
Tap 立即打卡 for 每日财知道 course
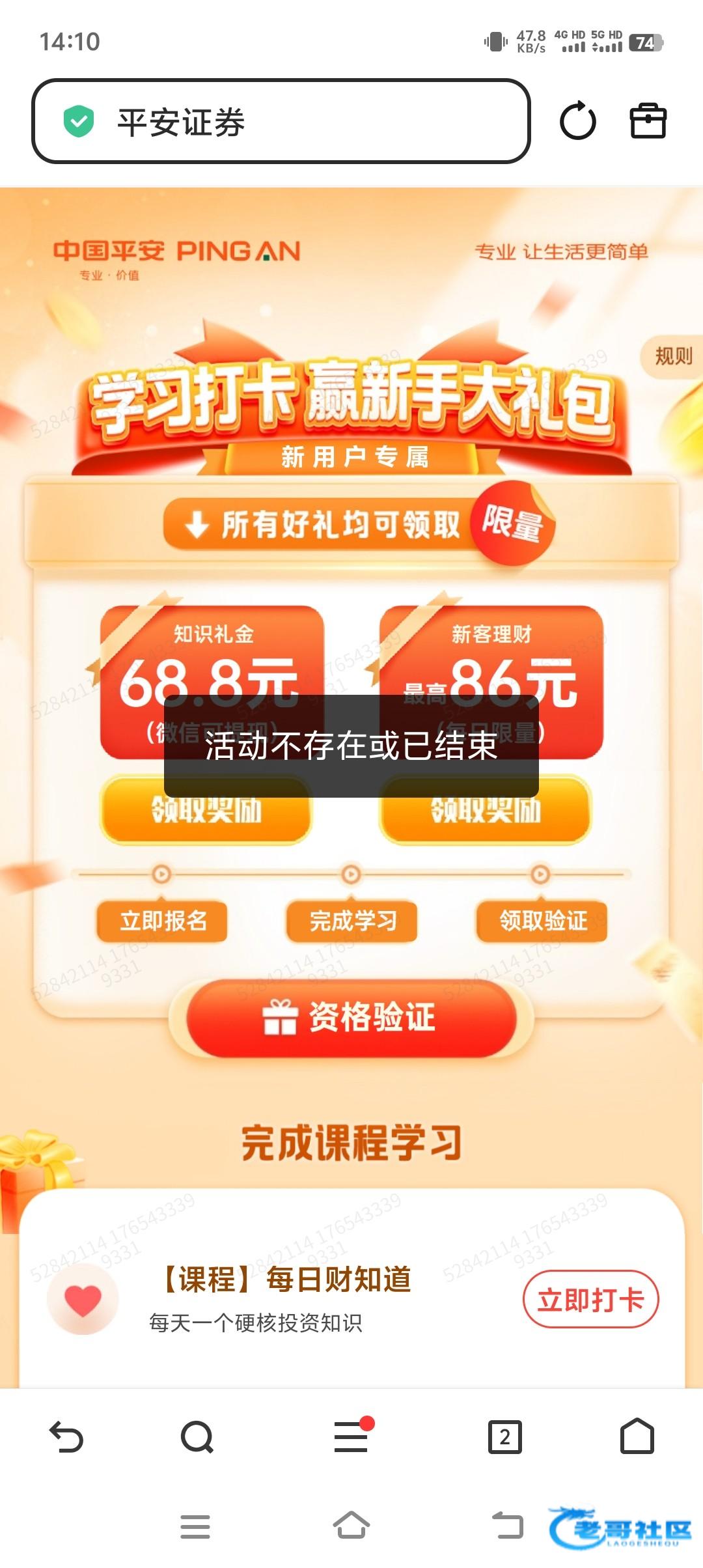(x=590, y=1300)
